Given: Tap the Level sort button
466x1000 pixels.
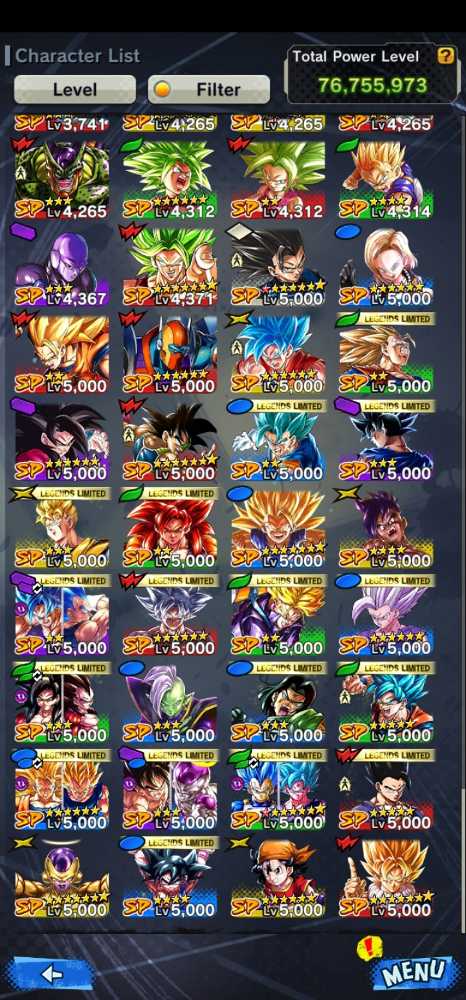Looking at the screenshot, I should [75, 89].
